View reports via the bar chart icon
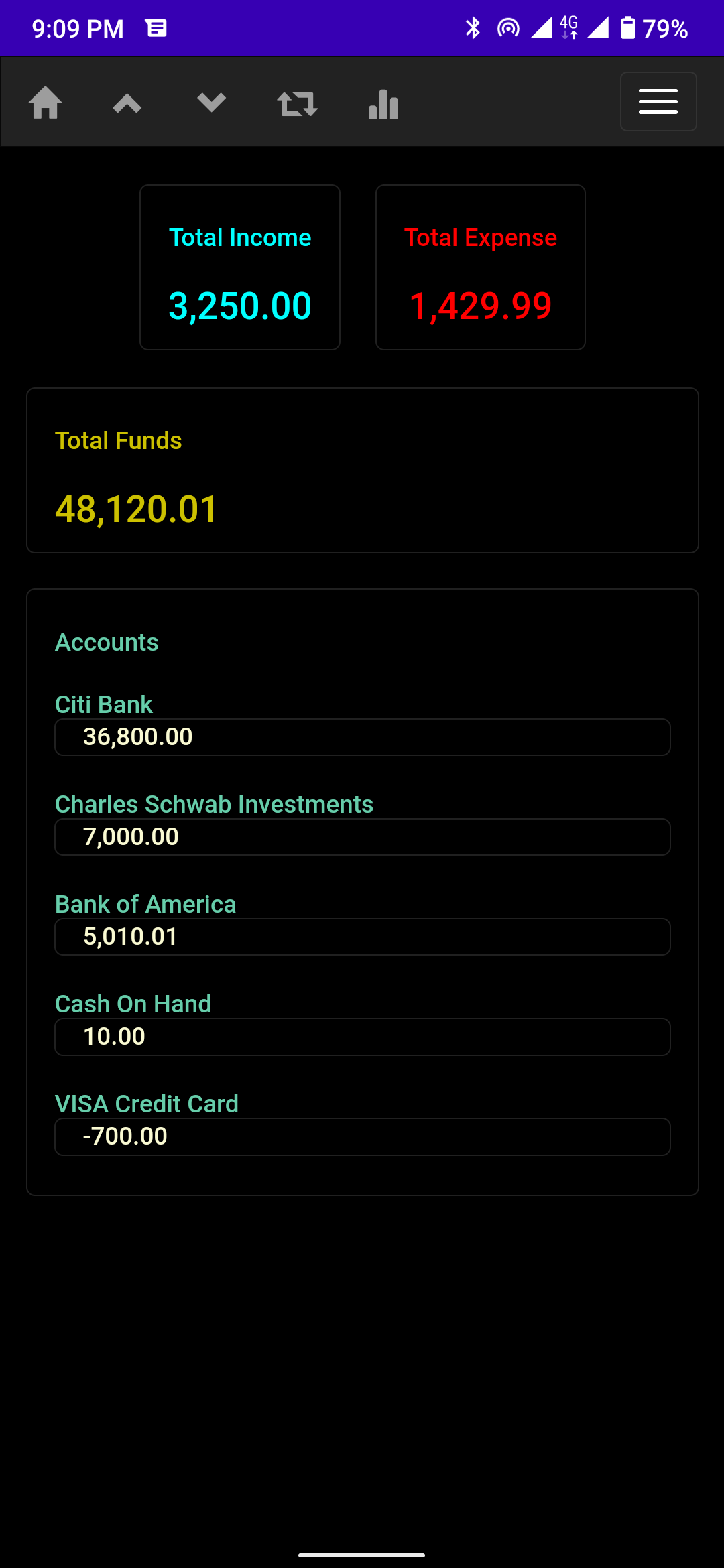The width and height of the screenshot is (724, 1568). coord(383,104)
